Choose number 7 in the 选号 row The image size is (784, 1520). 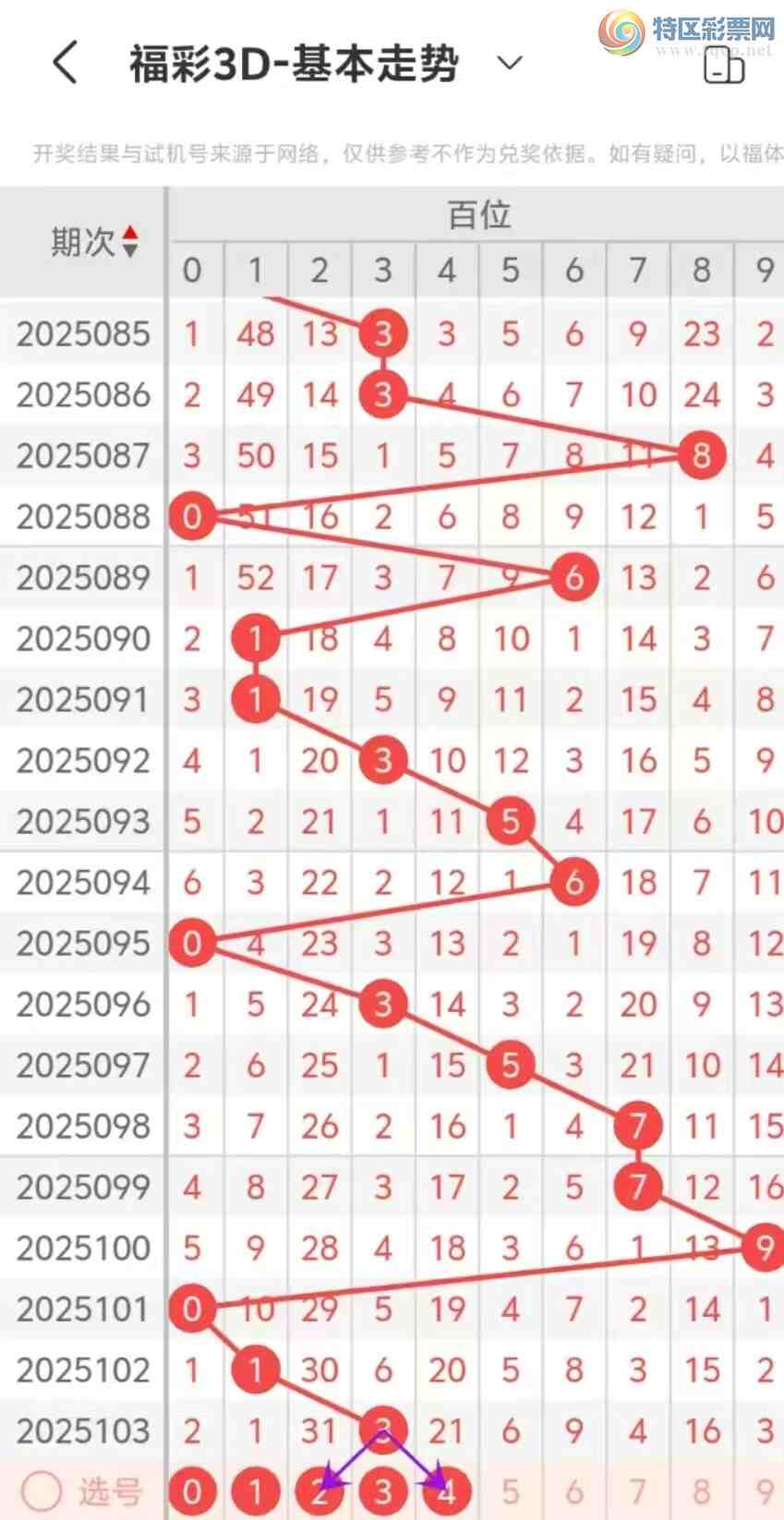(x=638, y=1490)
